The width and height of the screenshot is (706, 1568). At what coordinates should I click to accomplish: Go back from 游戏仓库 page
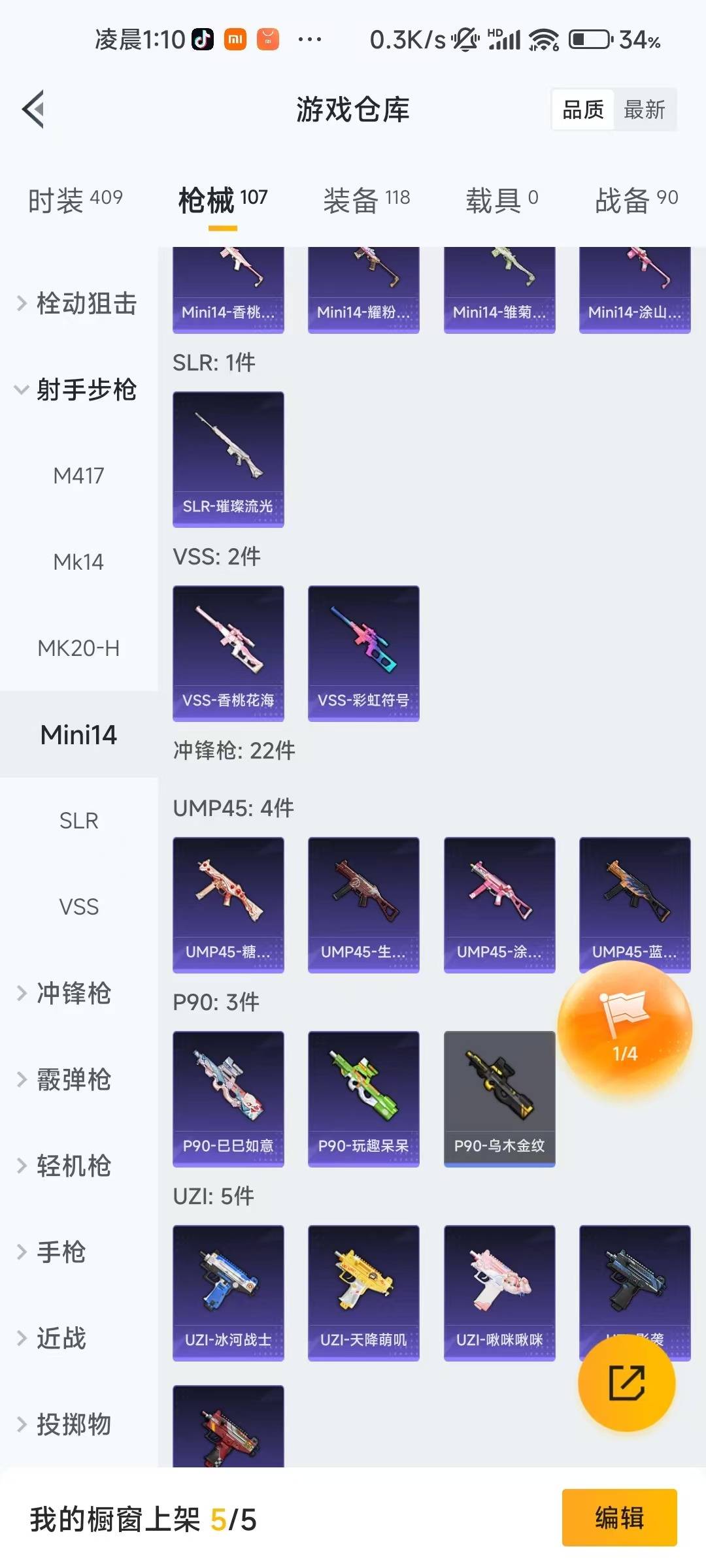tap(34, 109)
